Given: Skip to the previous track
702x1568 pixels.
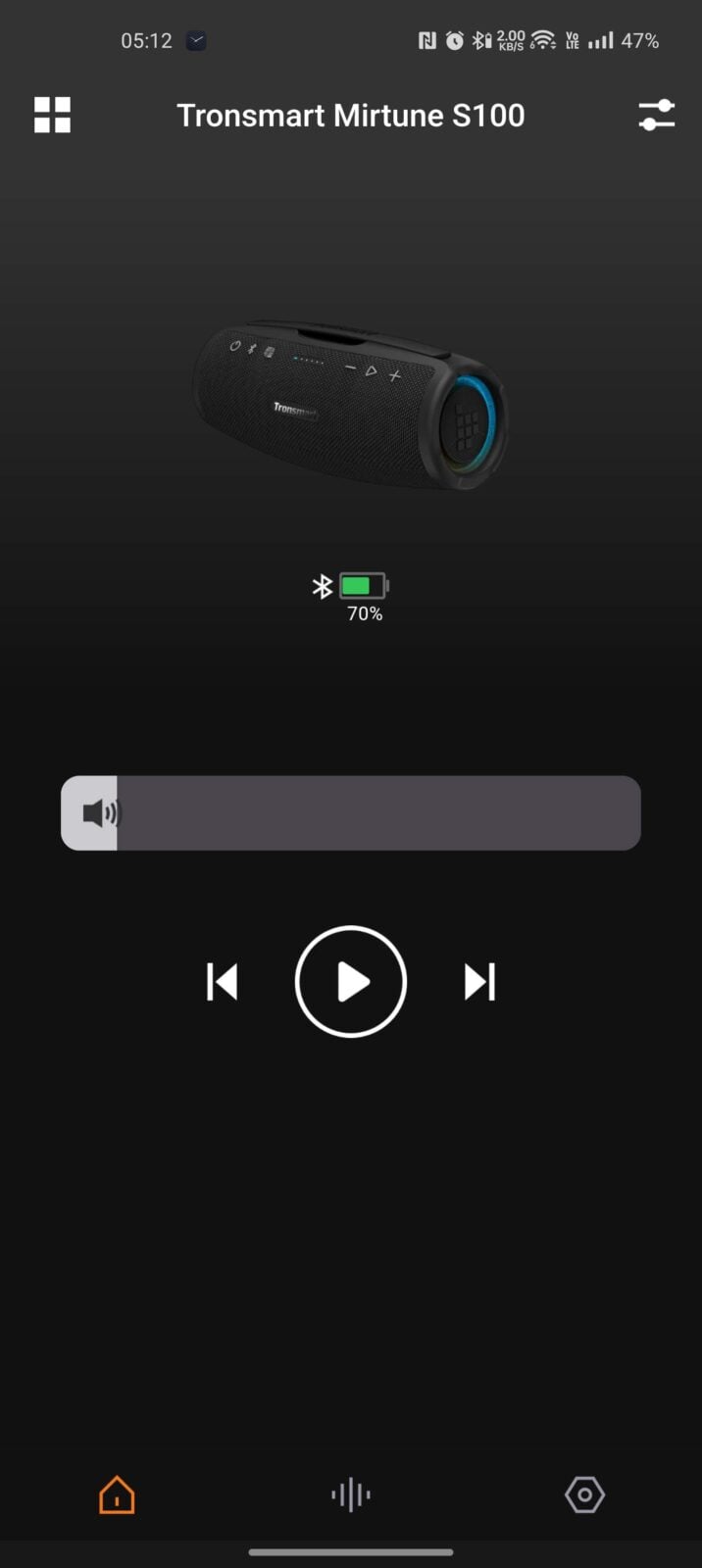Looking at the screenshot, I should [x=223, y=981].
